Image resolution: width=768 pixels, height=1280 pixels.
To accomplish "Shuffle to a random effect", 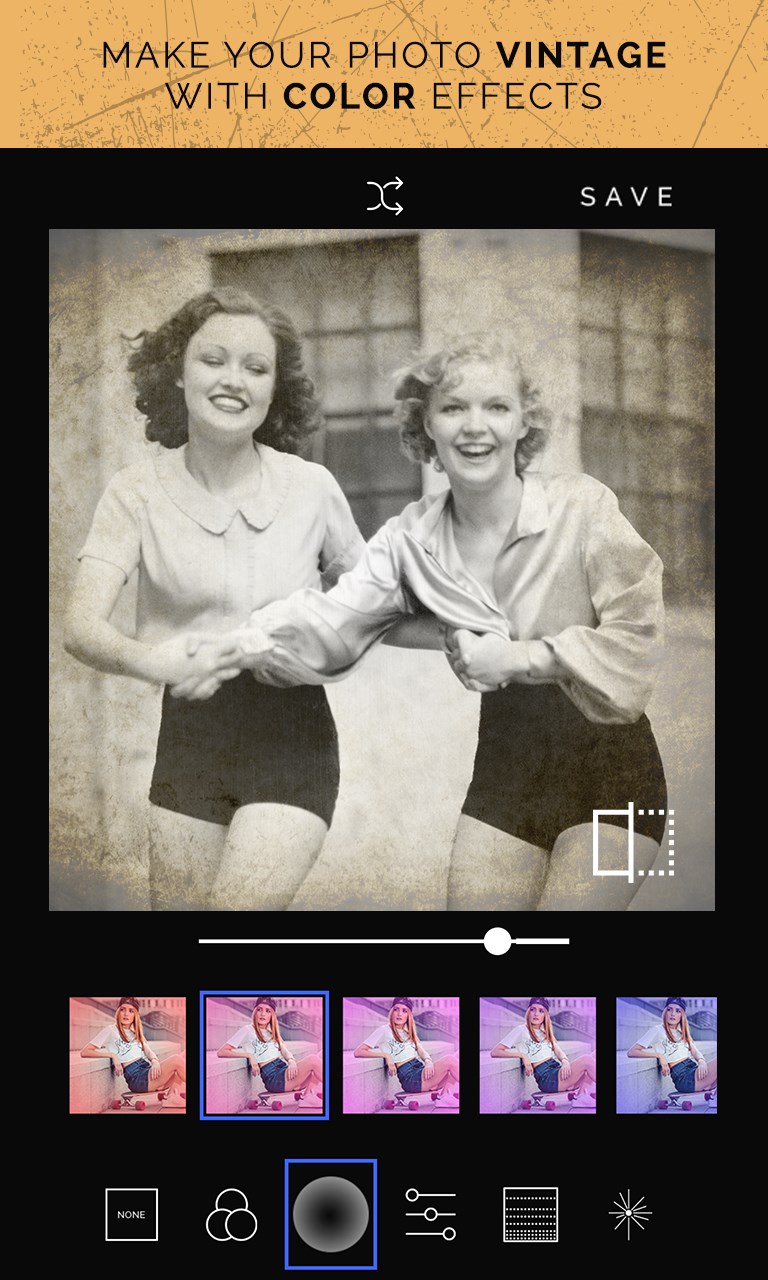I will pyautogui.click(x=385, y=196).
